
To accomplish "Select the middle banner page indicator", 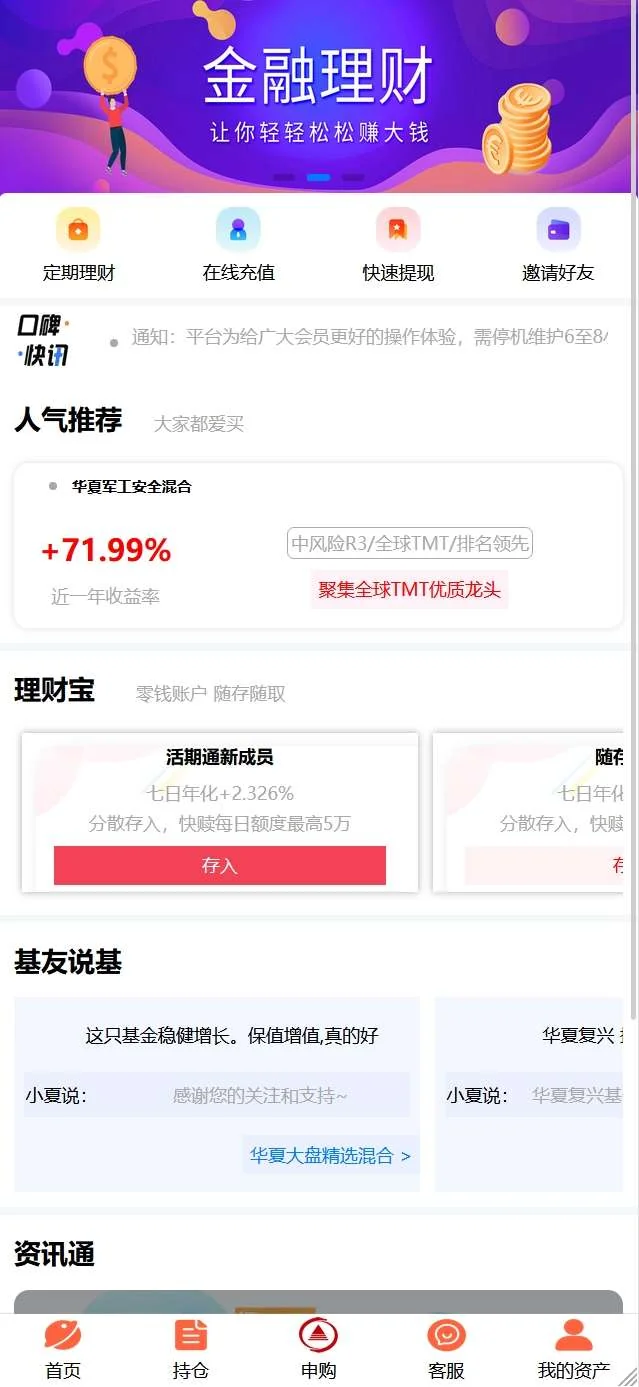I will [x=318, y=177].
